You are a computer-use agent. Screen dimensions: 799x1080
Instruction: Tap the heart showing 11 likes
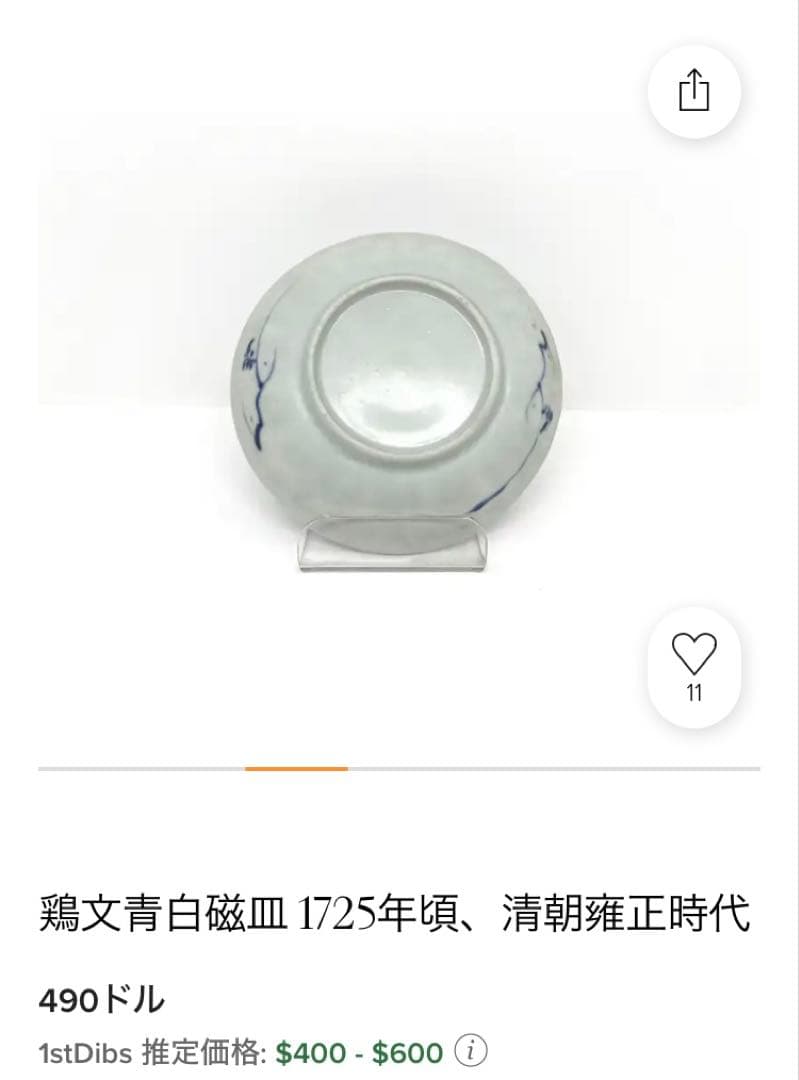coord(695,662)
